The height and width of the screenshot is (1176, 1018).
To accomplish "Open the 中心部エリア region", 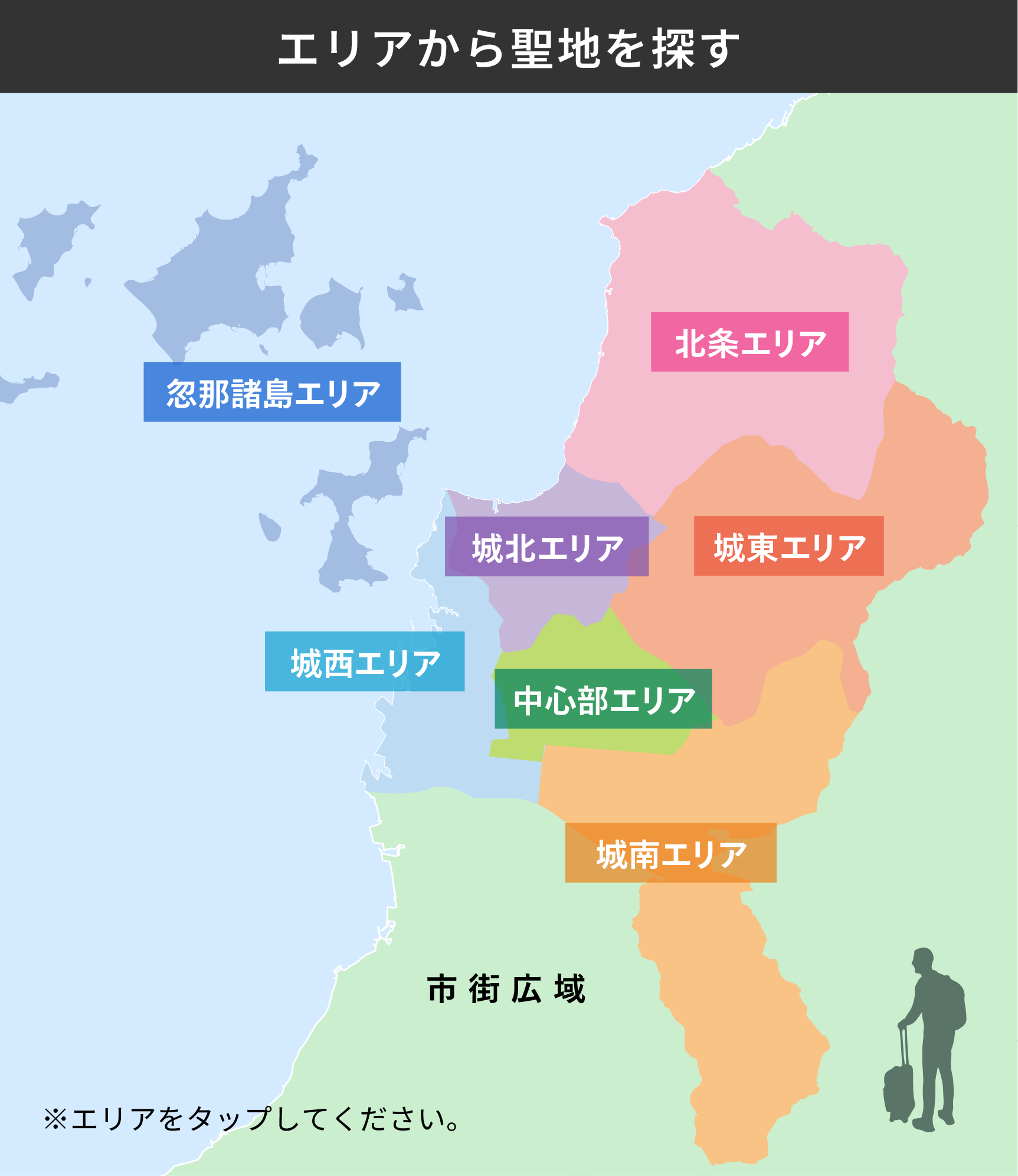I will [603, 699].
